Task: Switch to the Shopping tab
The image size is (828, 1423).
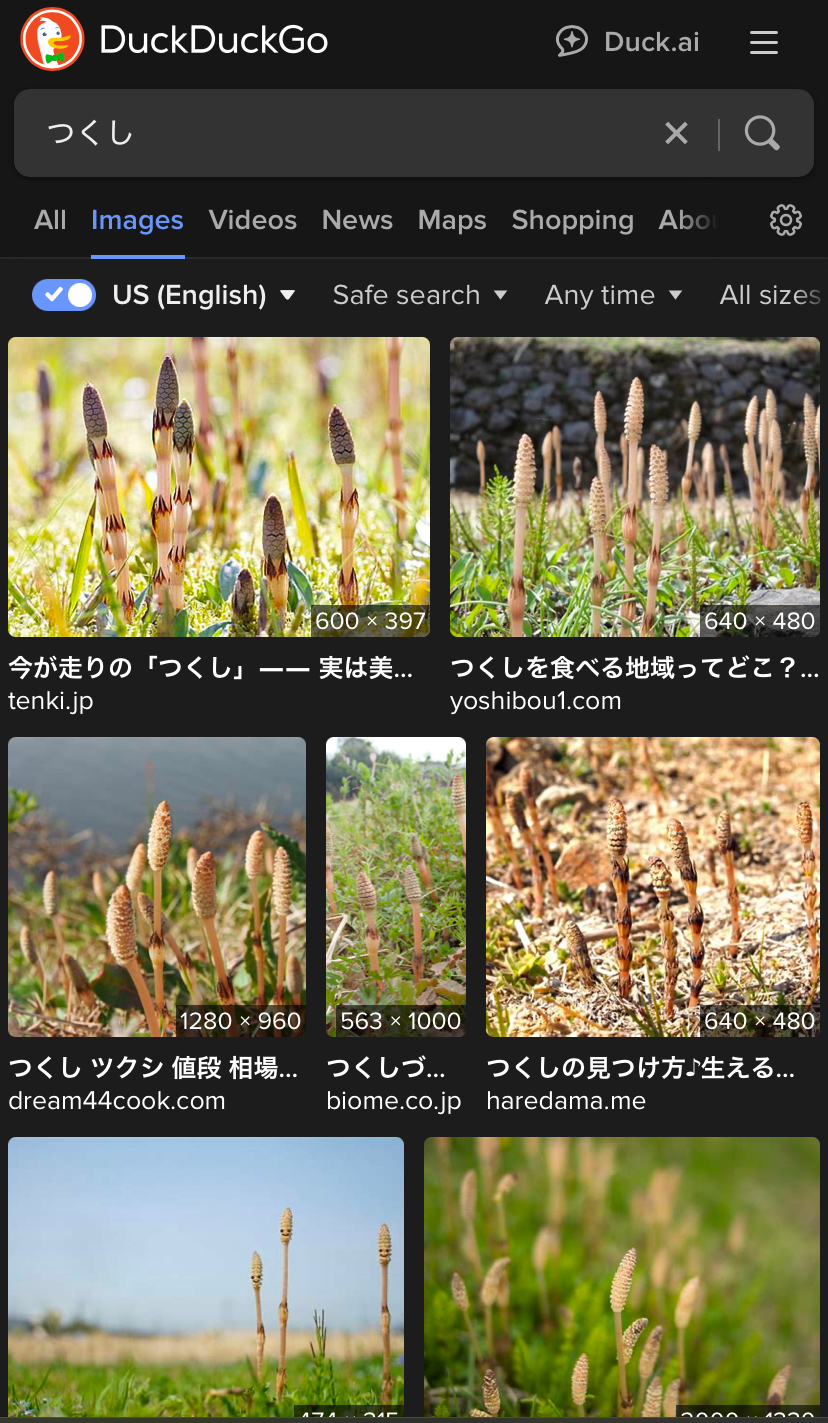Action: 573,220
